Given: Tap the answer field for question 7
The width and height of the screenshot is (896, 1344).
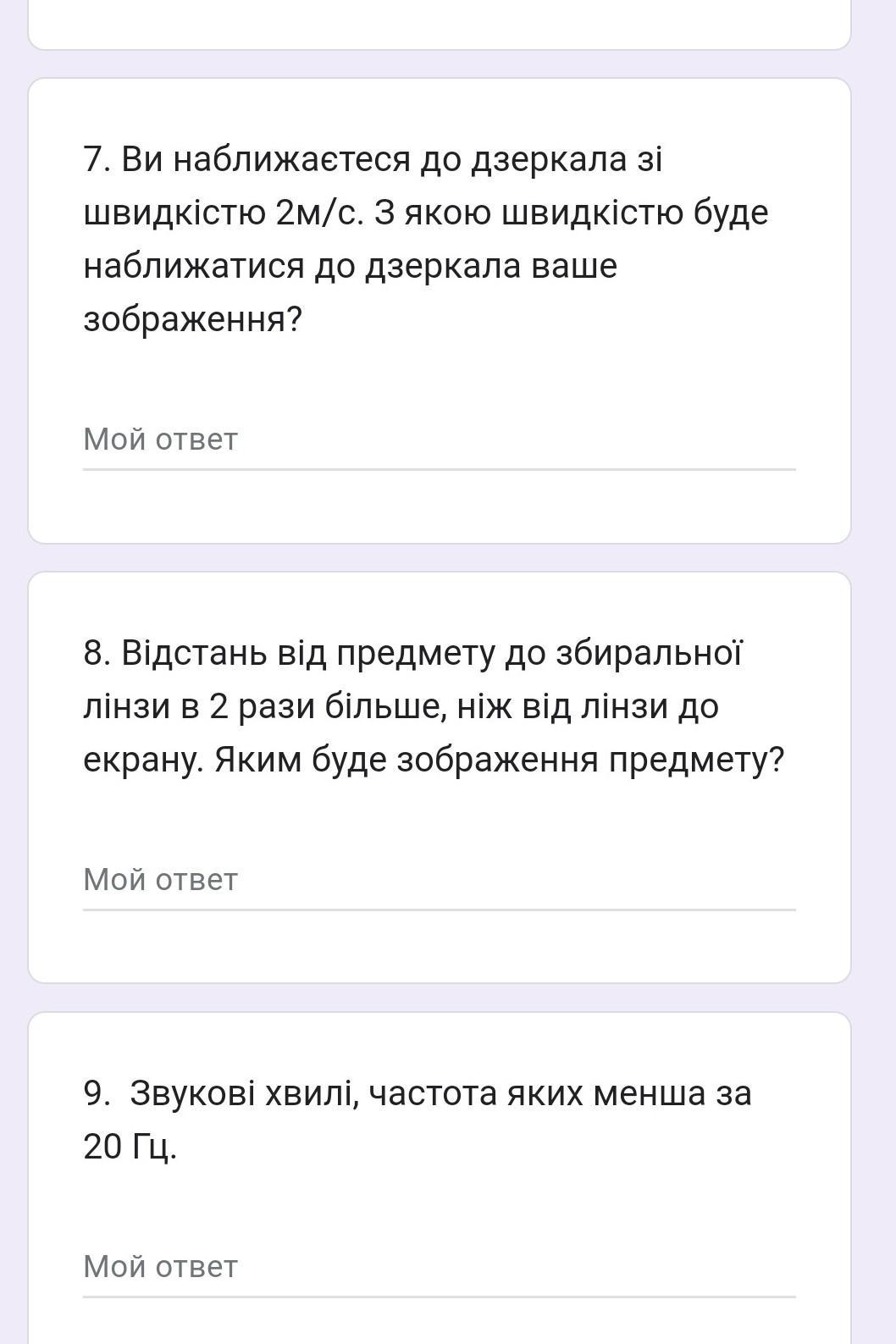Looking at the screenshot, I should (x=439, y=440).
